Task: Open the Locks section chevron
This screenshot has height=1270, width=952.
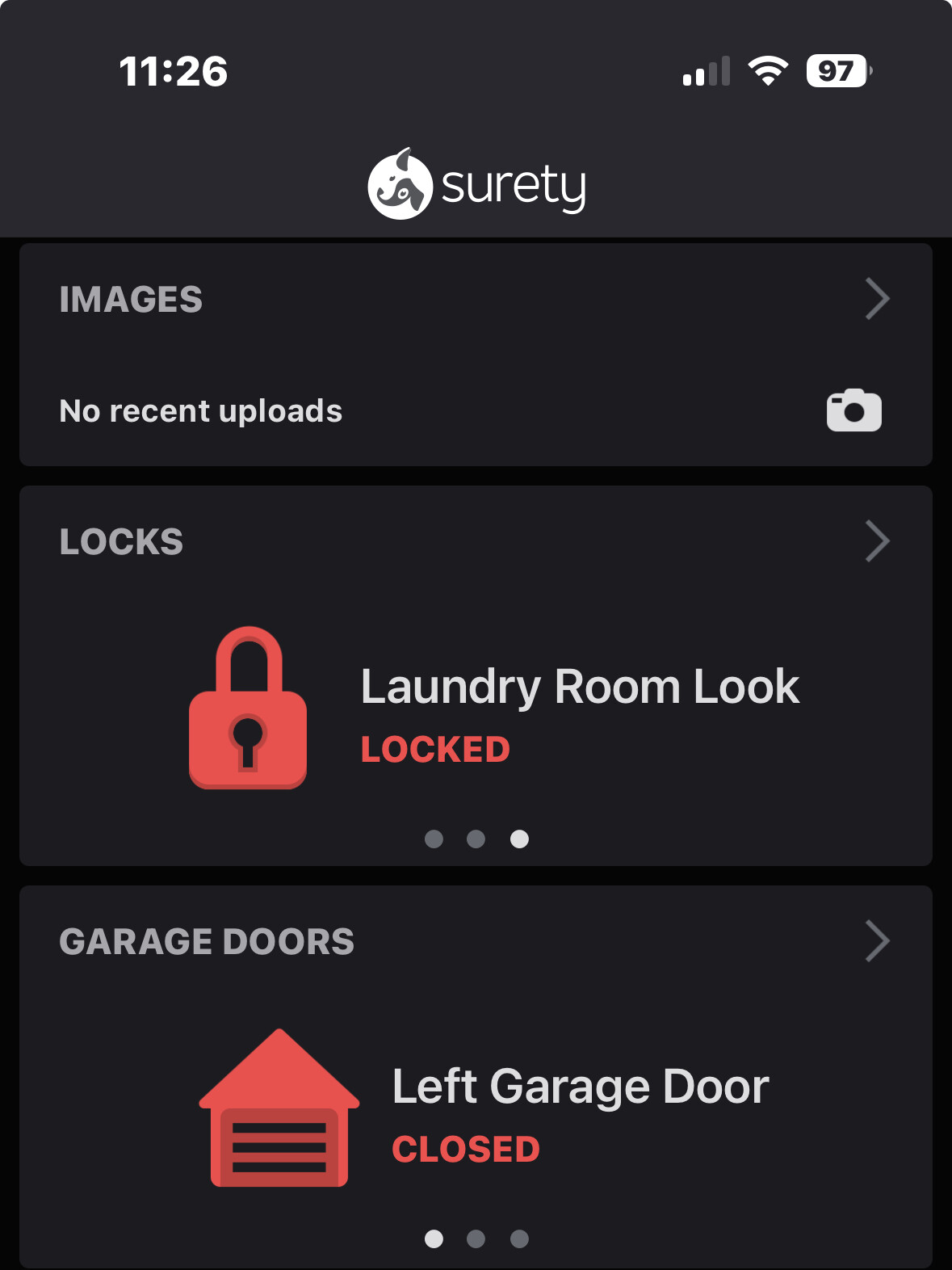Action: [877, 540]
